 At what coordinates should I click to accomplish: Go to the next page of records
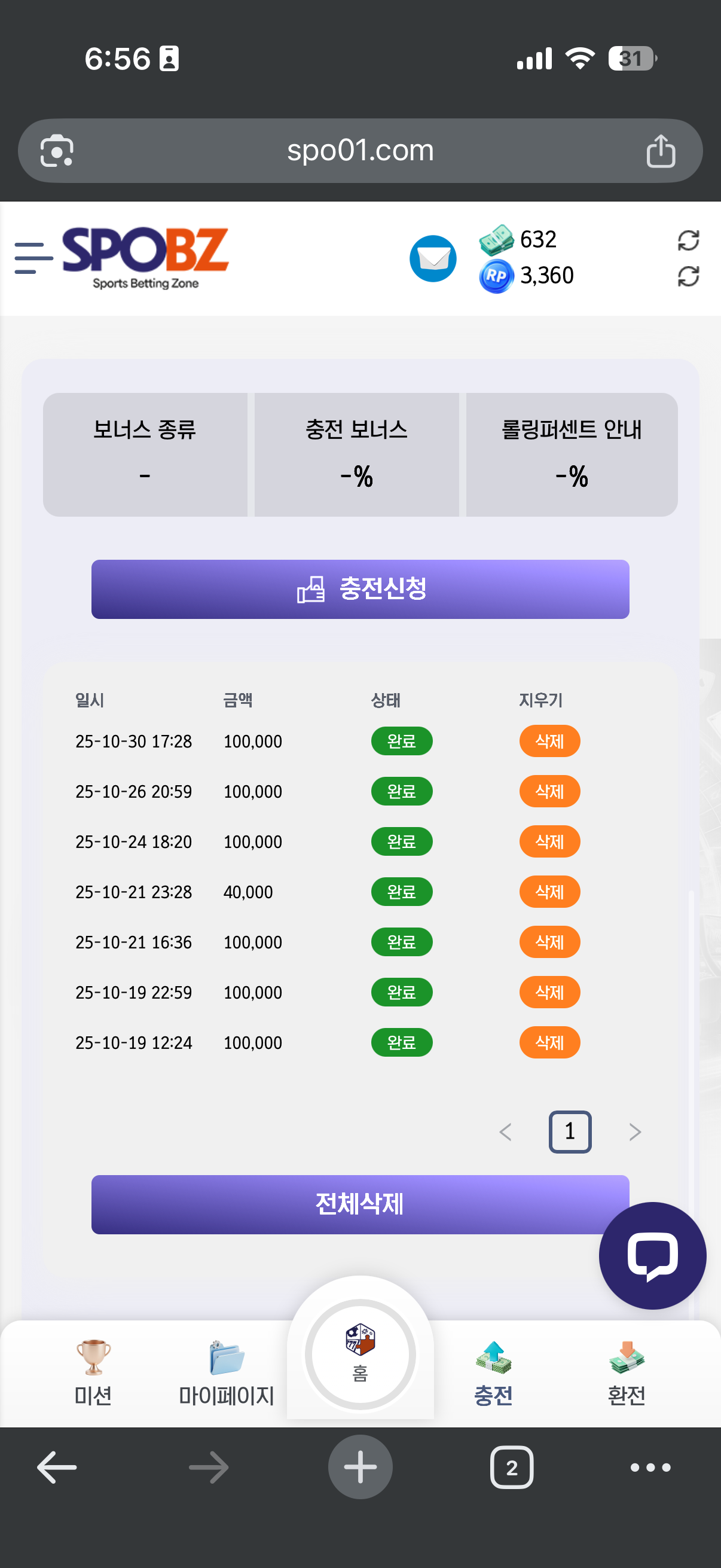click(634, 1132)
